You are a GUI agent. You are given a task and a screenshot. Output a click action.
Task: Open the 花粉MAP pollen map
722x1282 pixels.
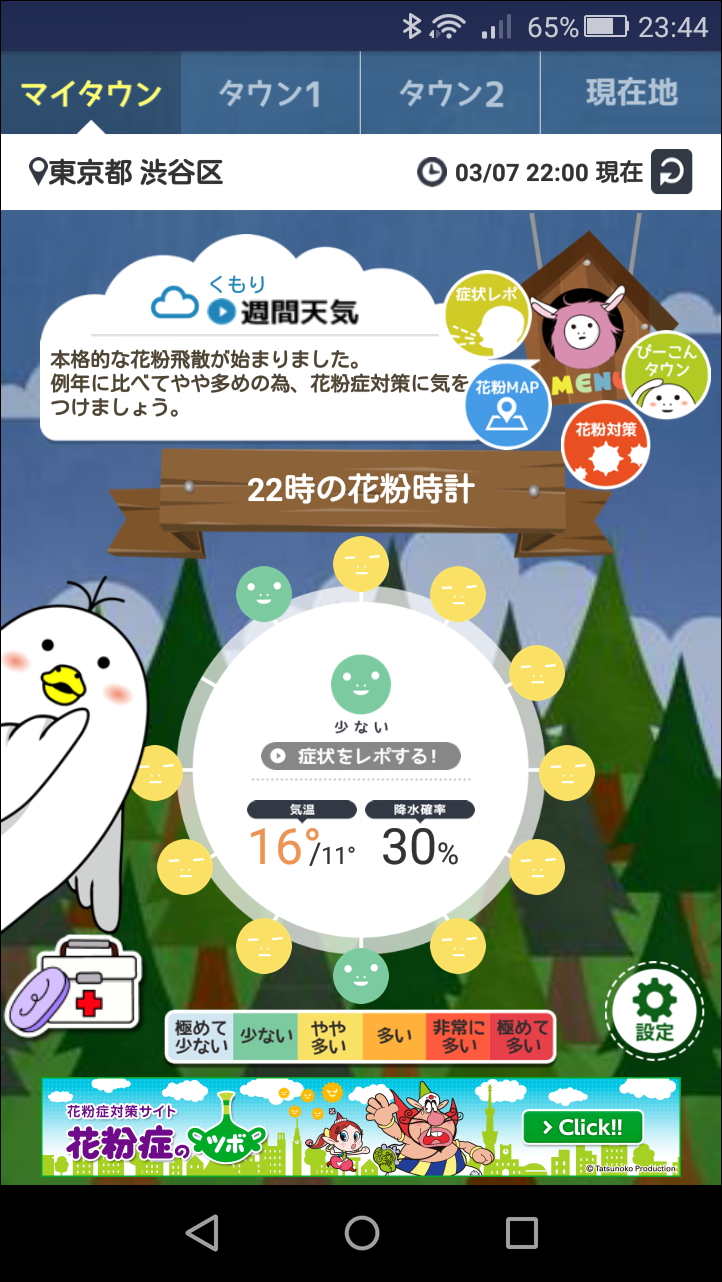[x=507, y=402]
